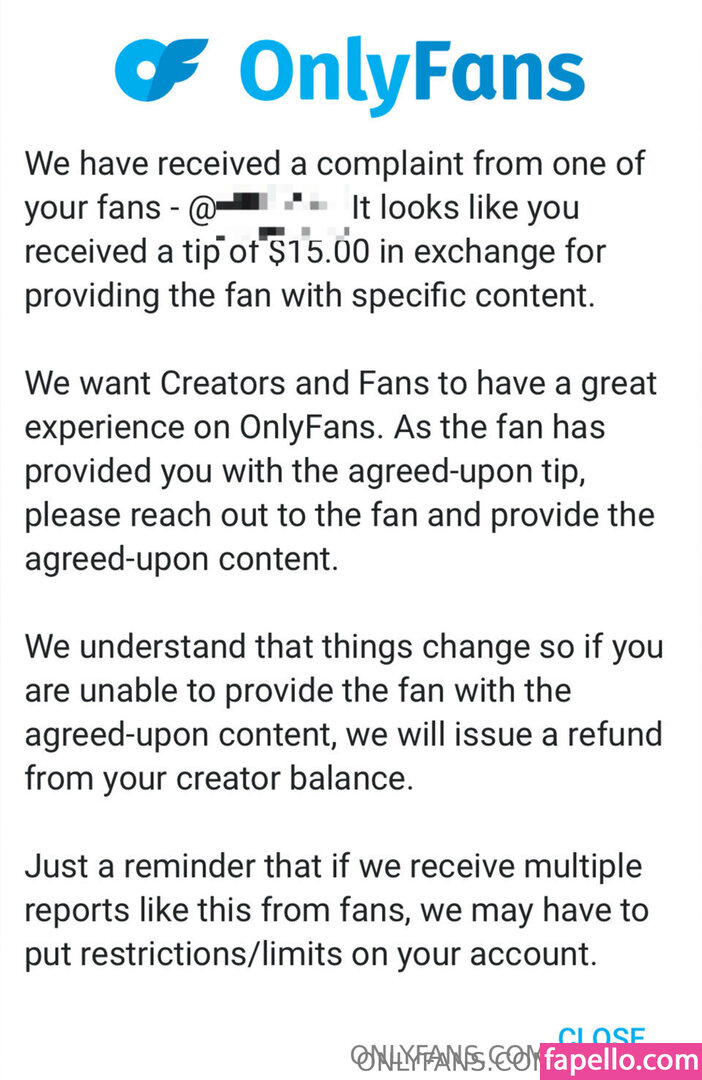Close the OnlyFans complaint notice
This screenshot has width=702, height=1080.
click(x=601, y=1036)
